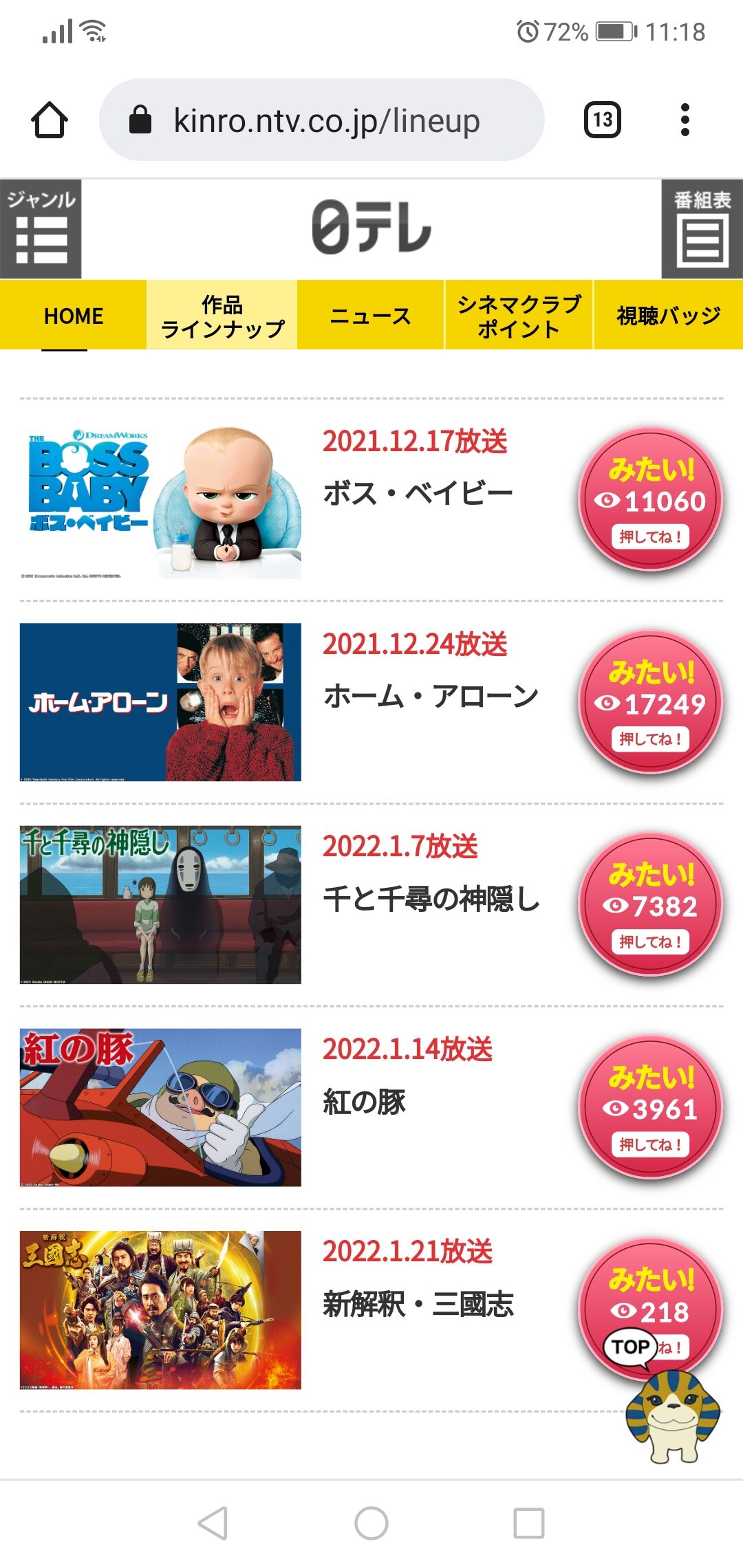Select the 作品ラインナップ tab

coord(222,316)
